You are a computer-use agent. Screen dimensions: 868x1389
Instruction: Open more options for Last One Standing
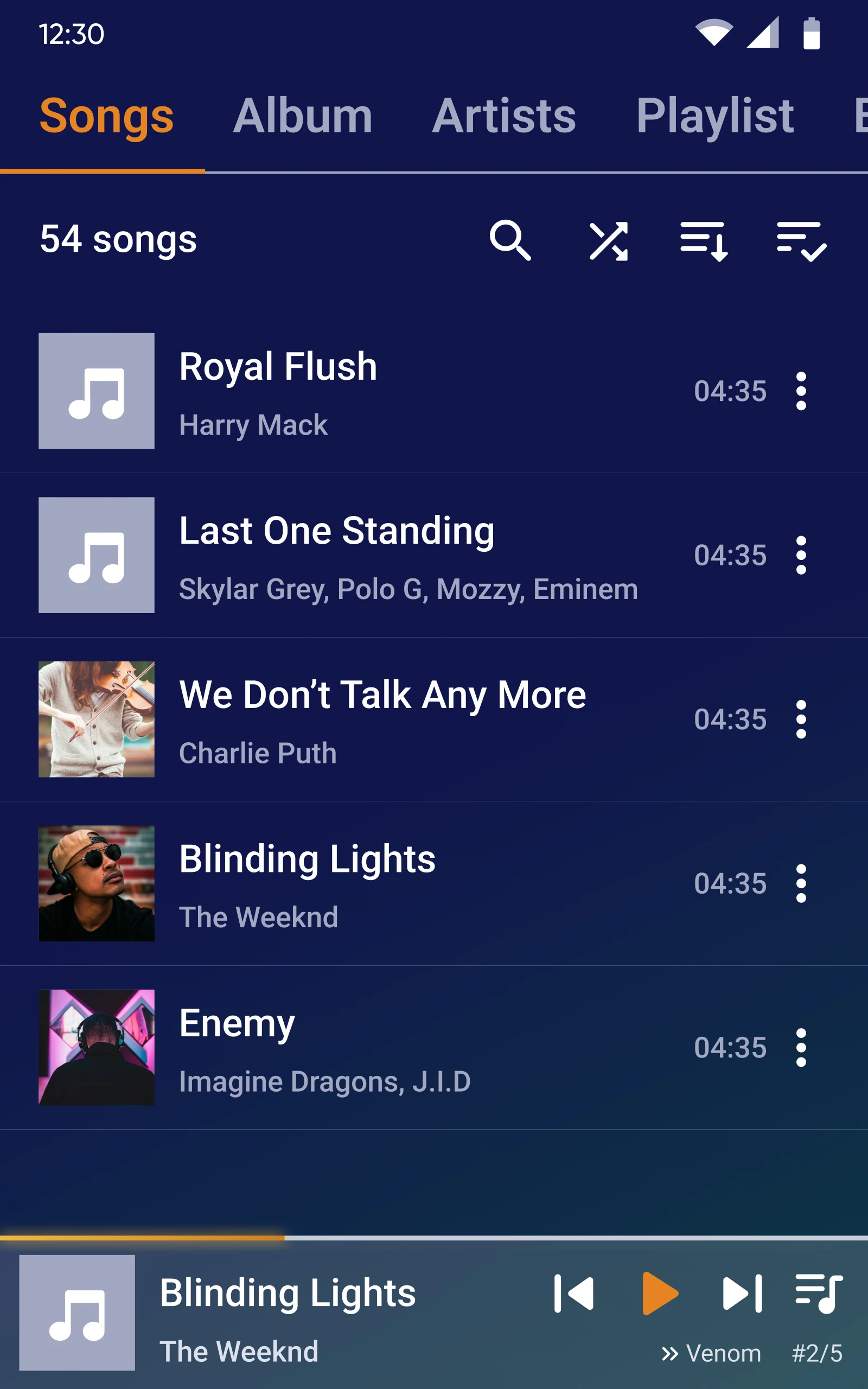801,555
